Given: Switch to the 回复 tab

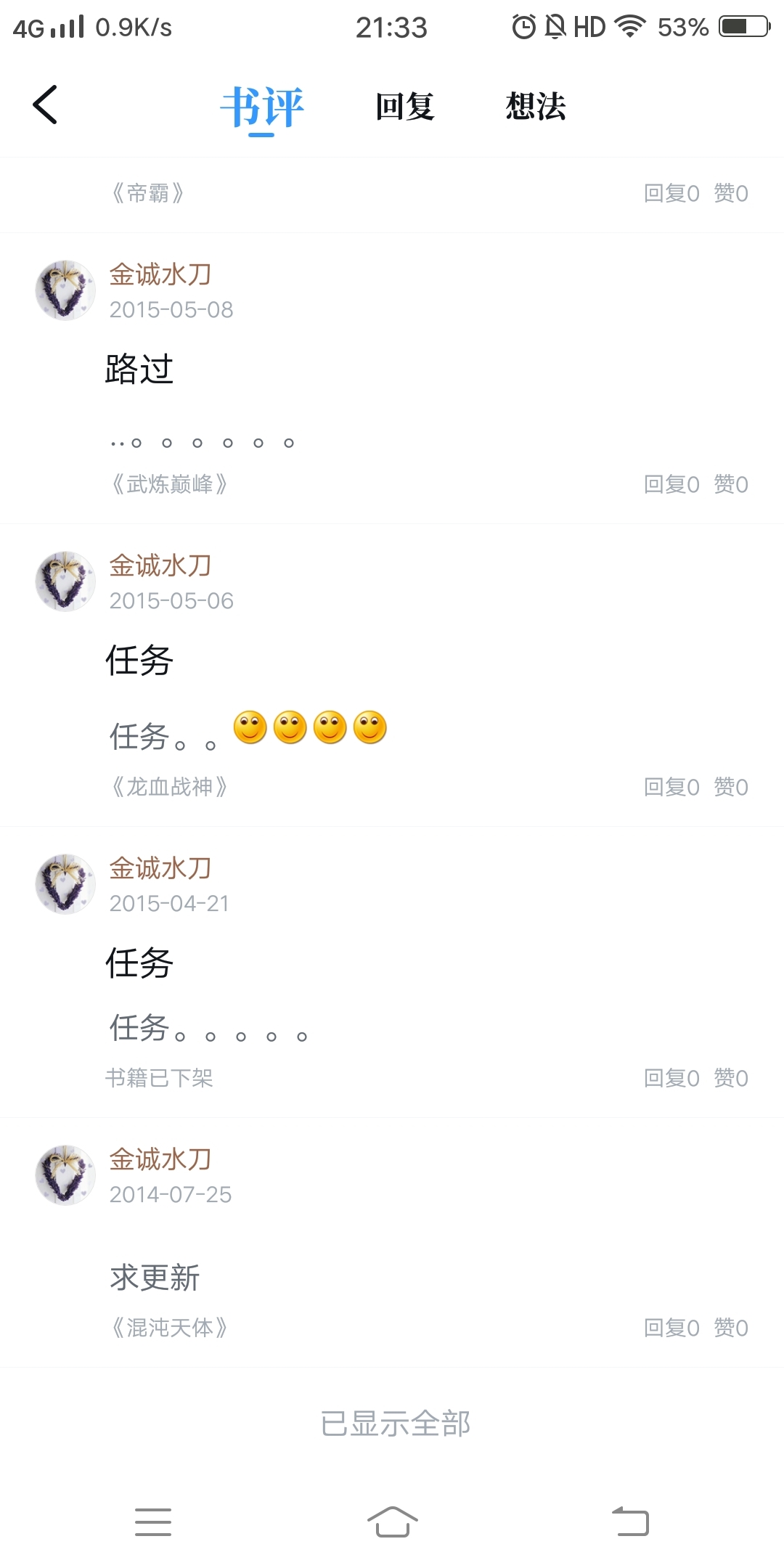Looking at the screenshot, I should [x=404, y=107].
